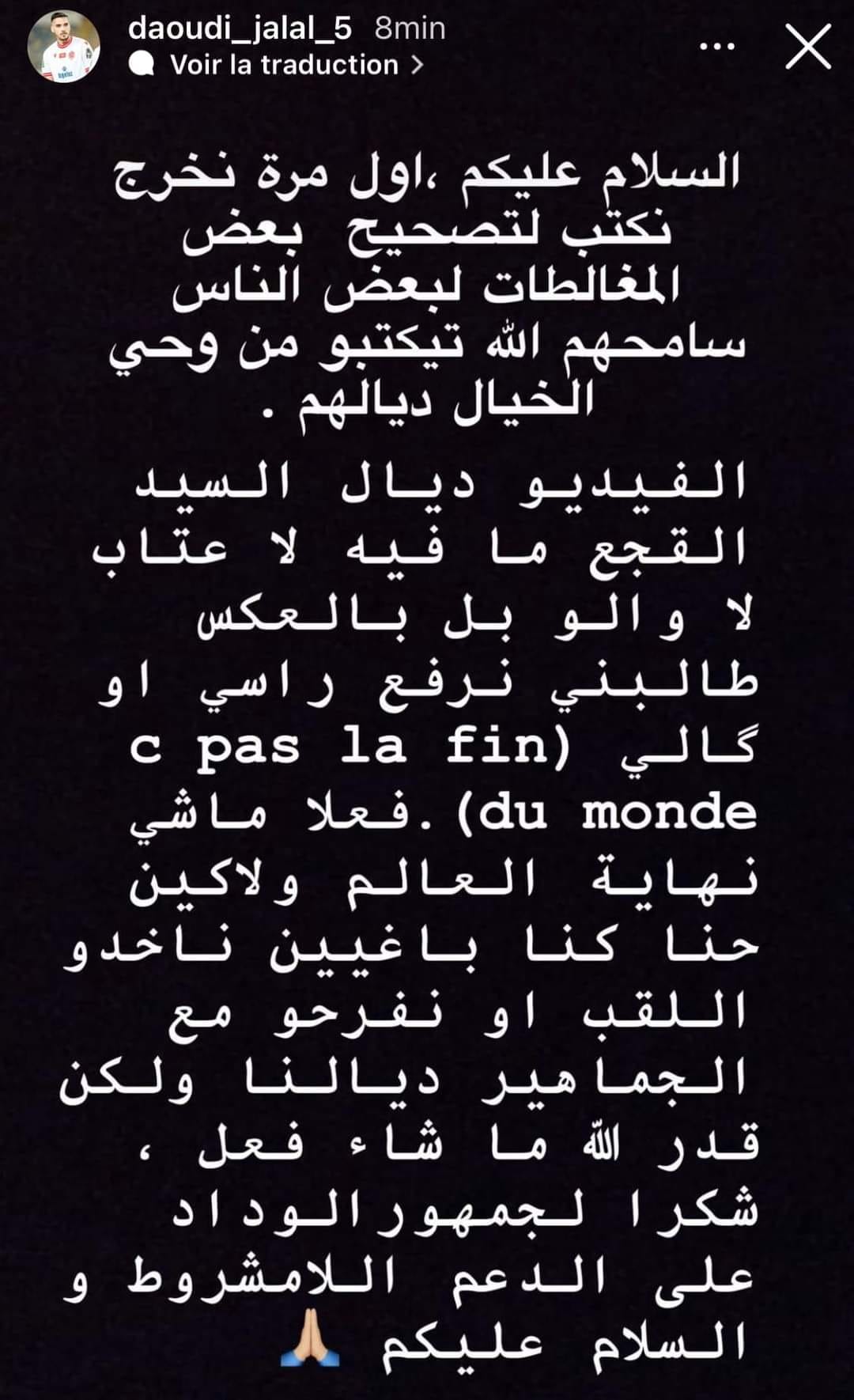Viewport: 854px width, 1400px height.
Task: Open the daoudi_jalal_5 username link
Action: (x=240, y=29)
